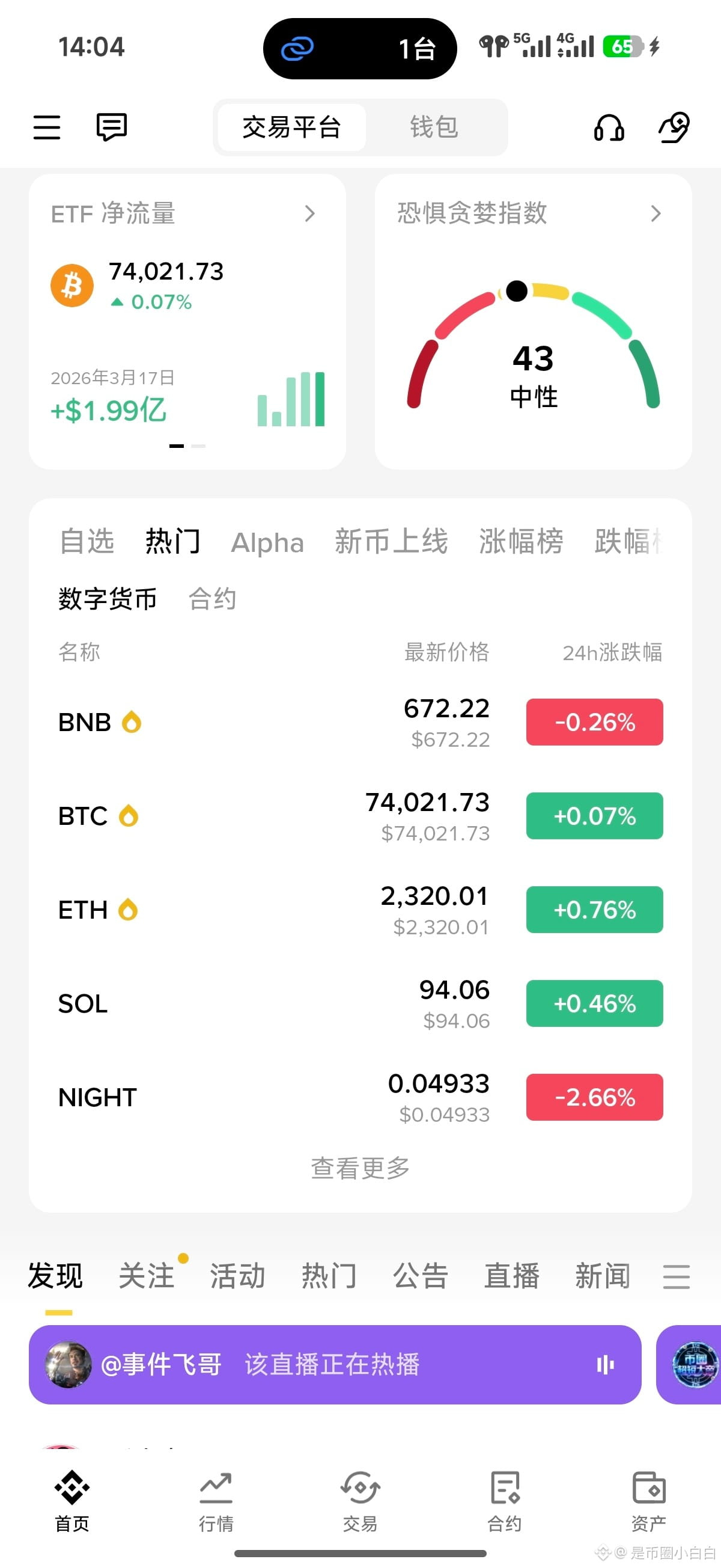Join the @事件飞哥 live stream banner

(335, 1365)
